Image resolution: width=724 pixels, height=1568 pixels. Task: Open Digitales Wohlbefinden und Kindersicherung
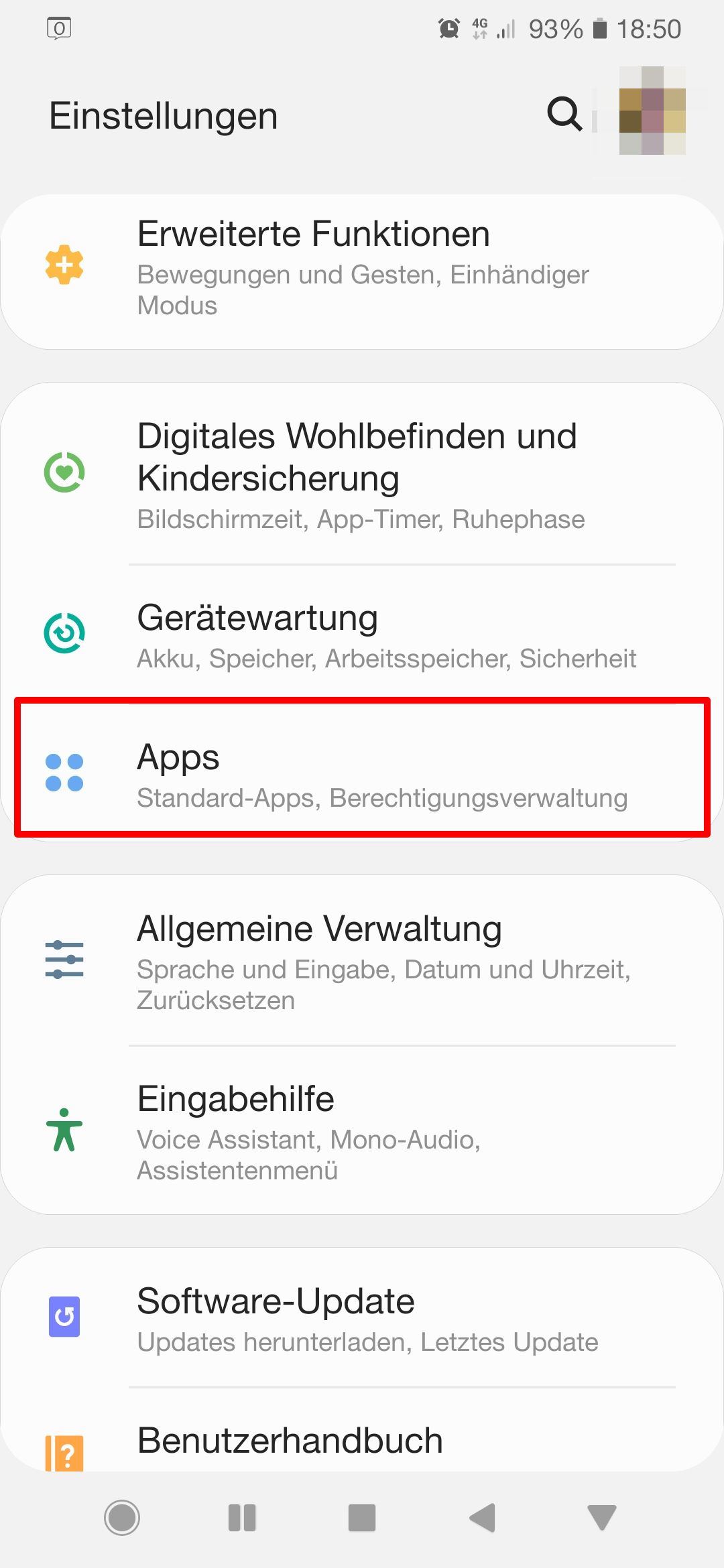[362, 474]
